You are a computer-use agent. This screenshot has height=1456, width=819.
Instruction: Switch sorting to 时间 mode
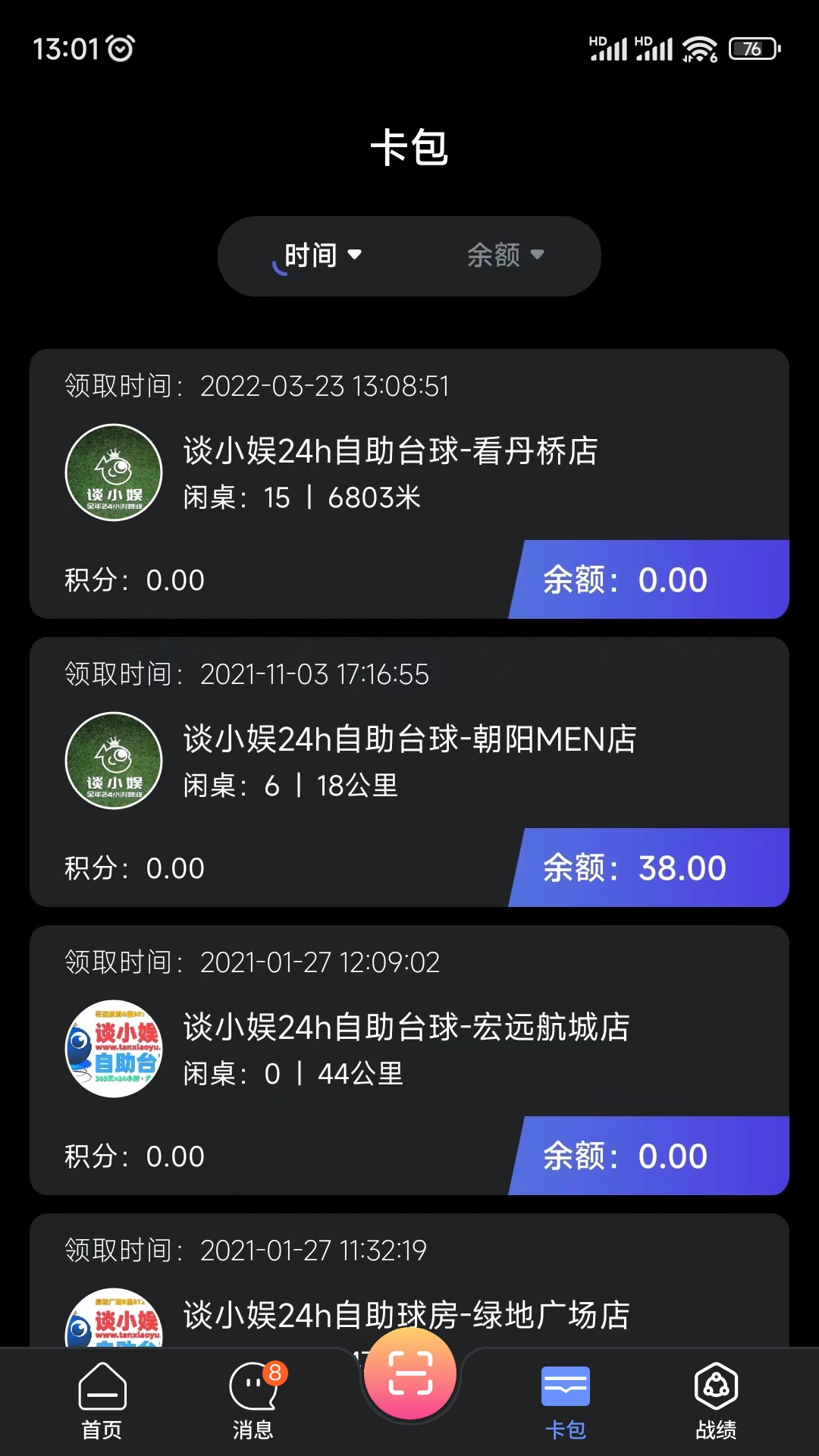click(x=311, y=256)
